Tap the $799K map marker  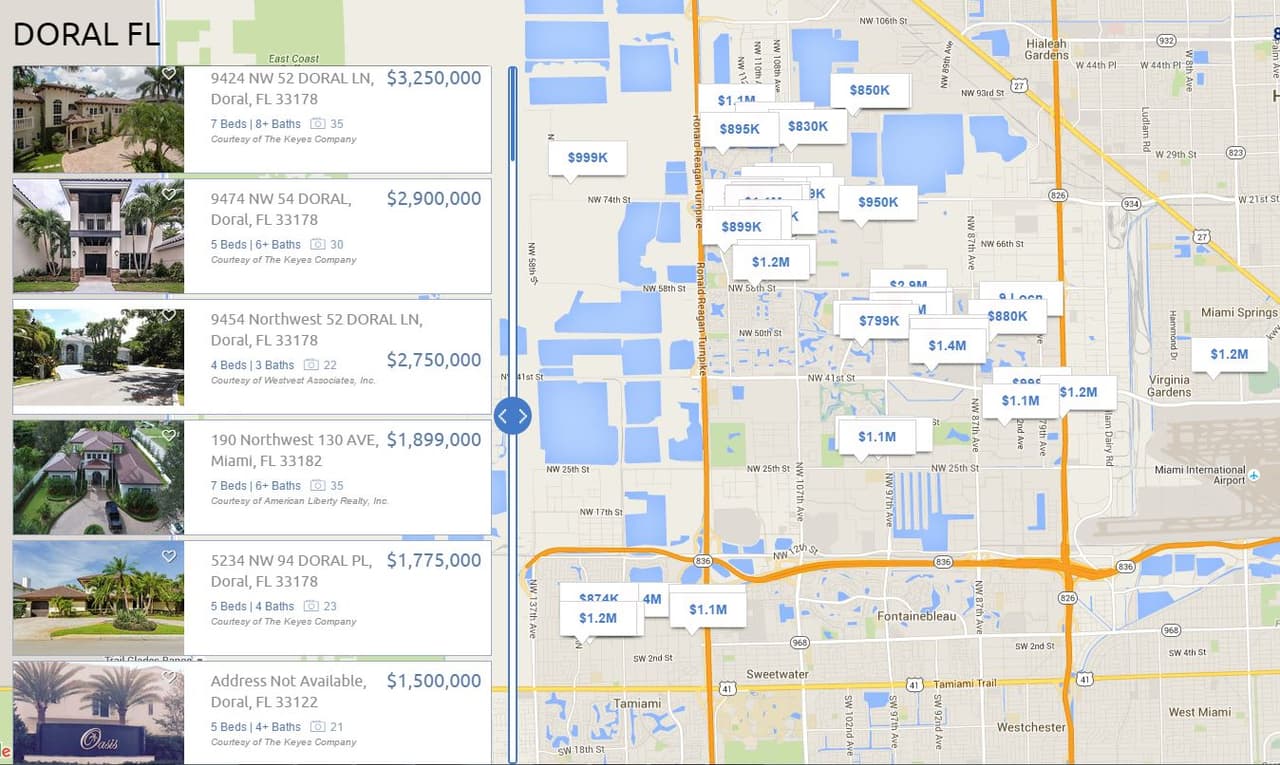[878, 321]
